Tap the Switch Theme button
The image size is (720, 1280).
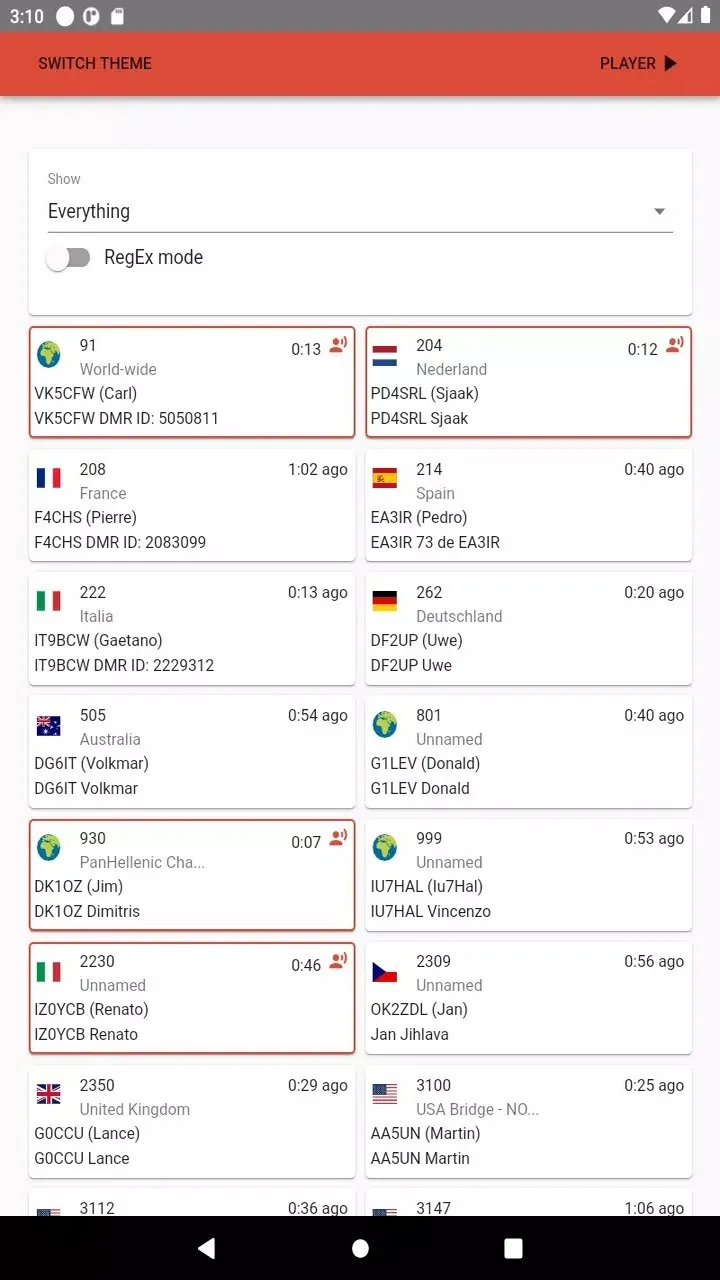tap(95, 63)
